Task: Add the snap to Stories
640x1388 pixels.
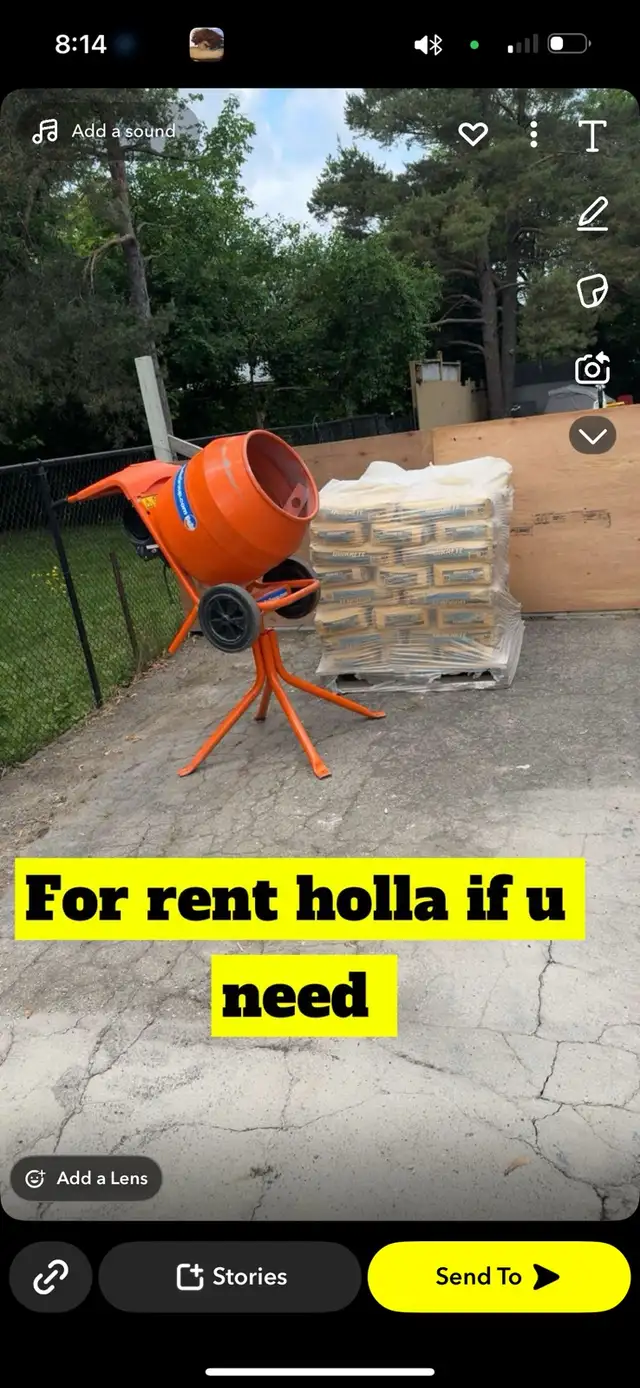Action: tap(230, 1277)
